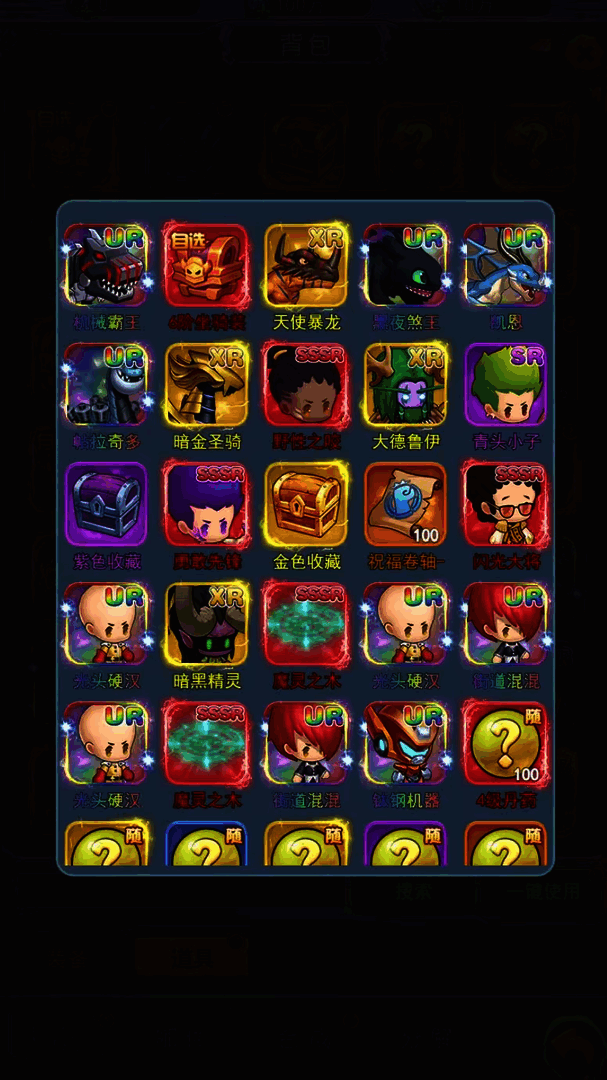Tap the 机械霸王 UR item
Screen dimensions: 607x1080
point(106,265)
